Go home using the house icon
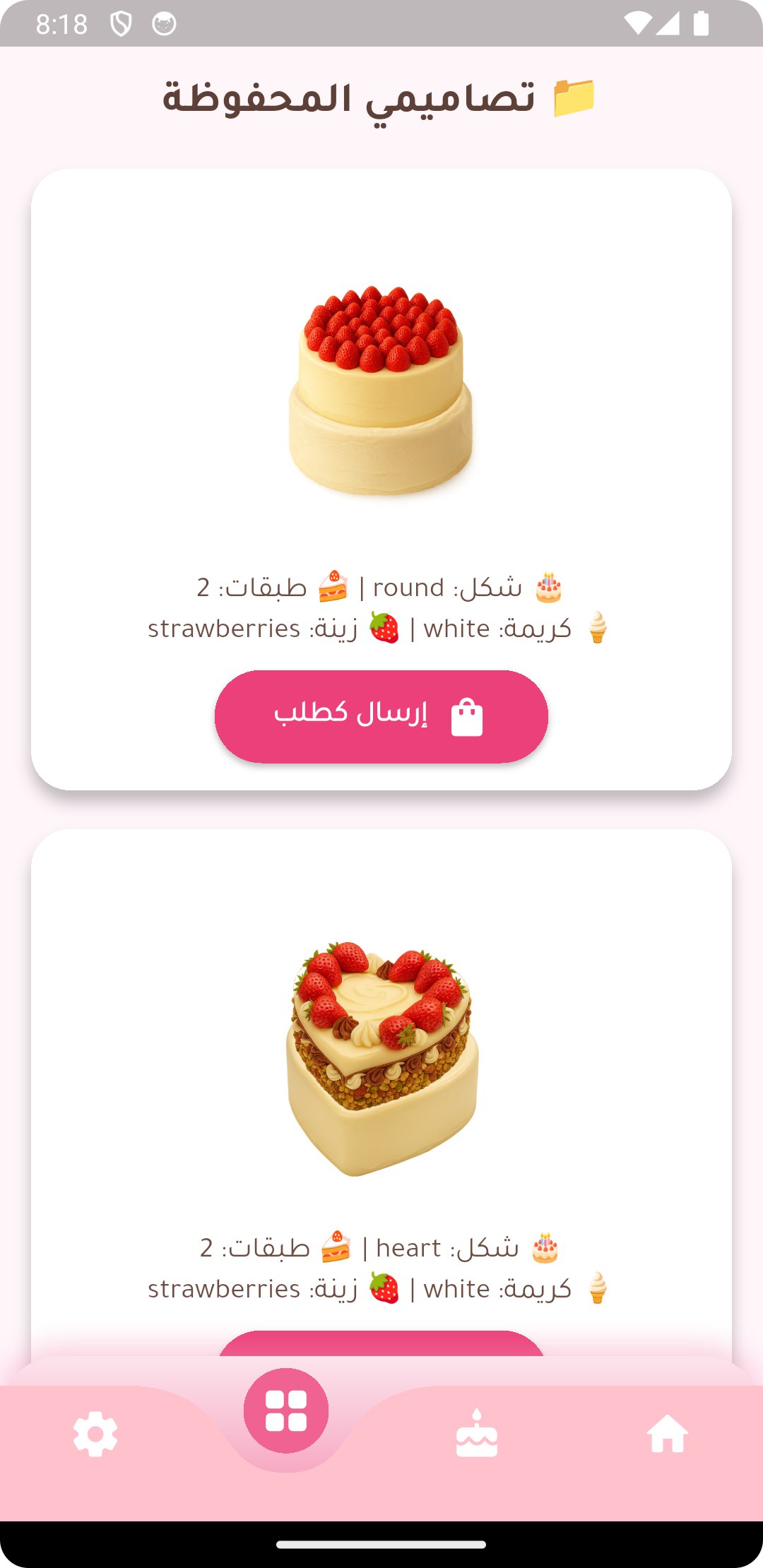The image size is (763, 1568). (668, 1432)
